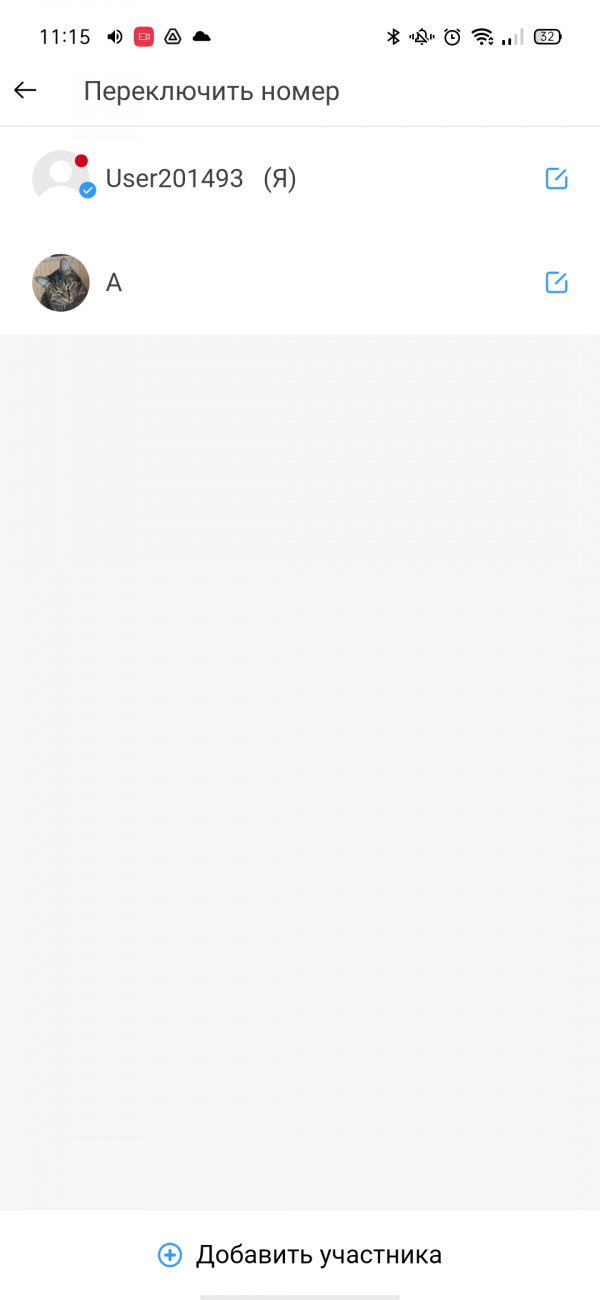600x1300 pixels.
Task: Tap Добавить участника button
Action: point(300,1255)
